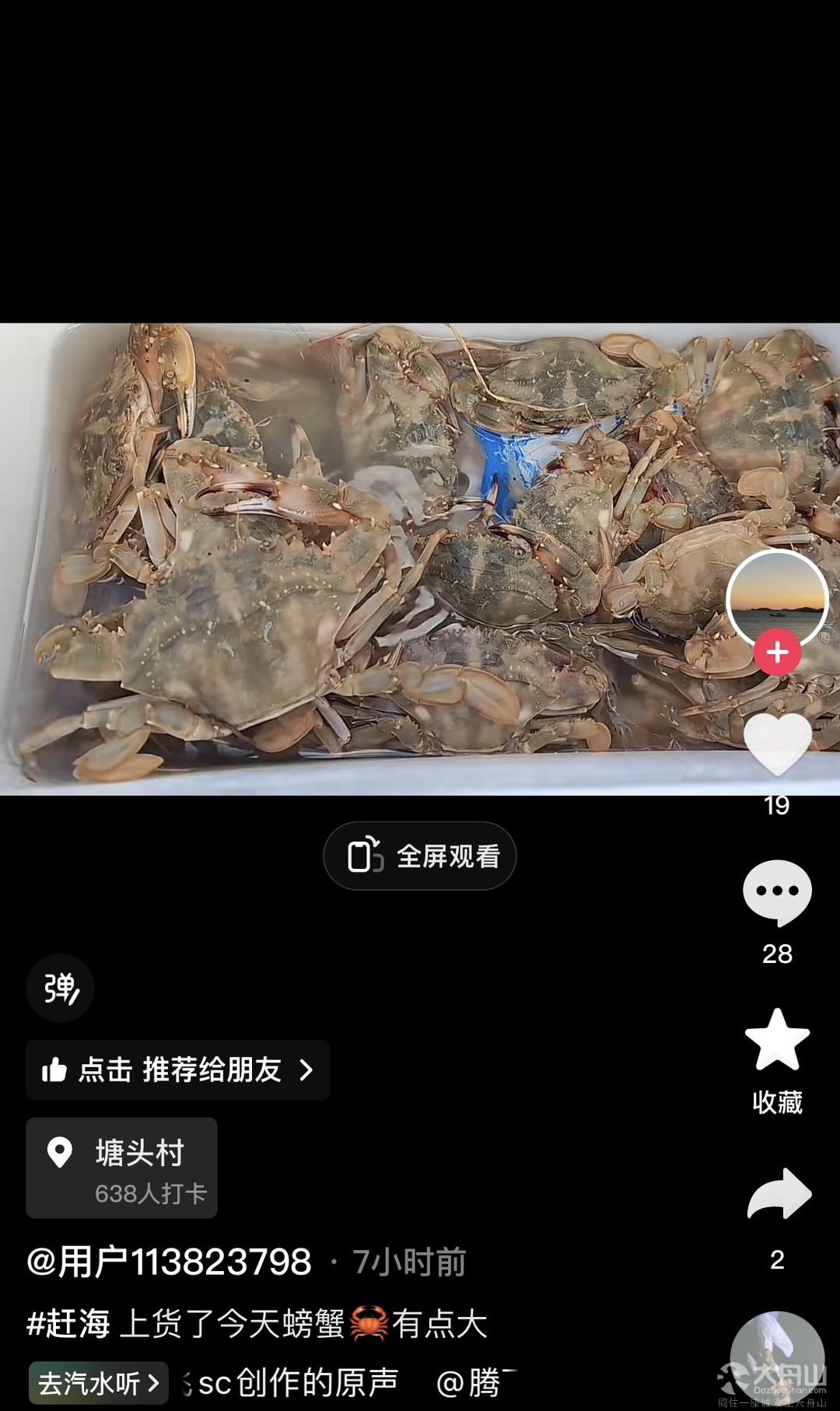Tap 去汽水听 music link

(x=99, y=1383)
